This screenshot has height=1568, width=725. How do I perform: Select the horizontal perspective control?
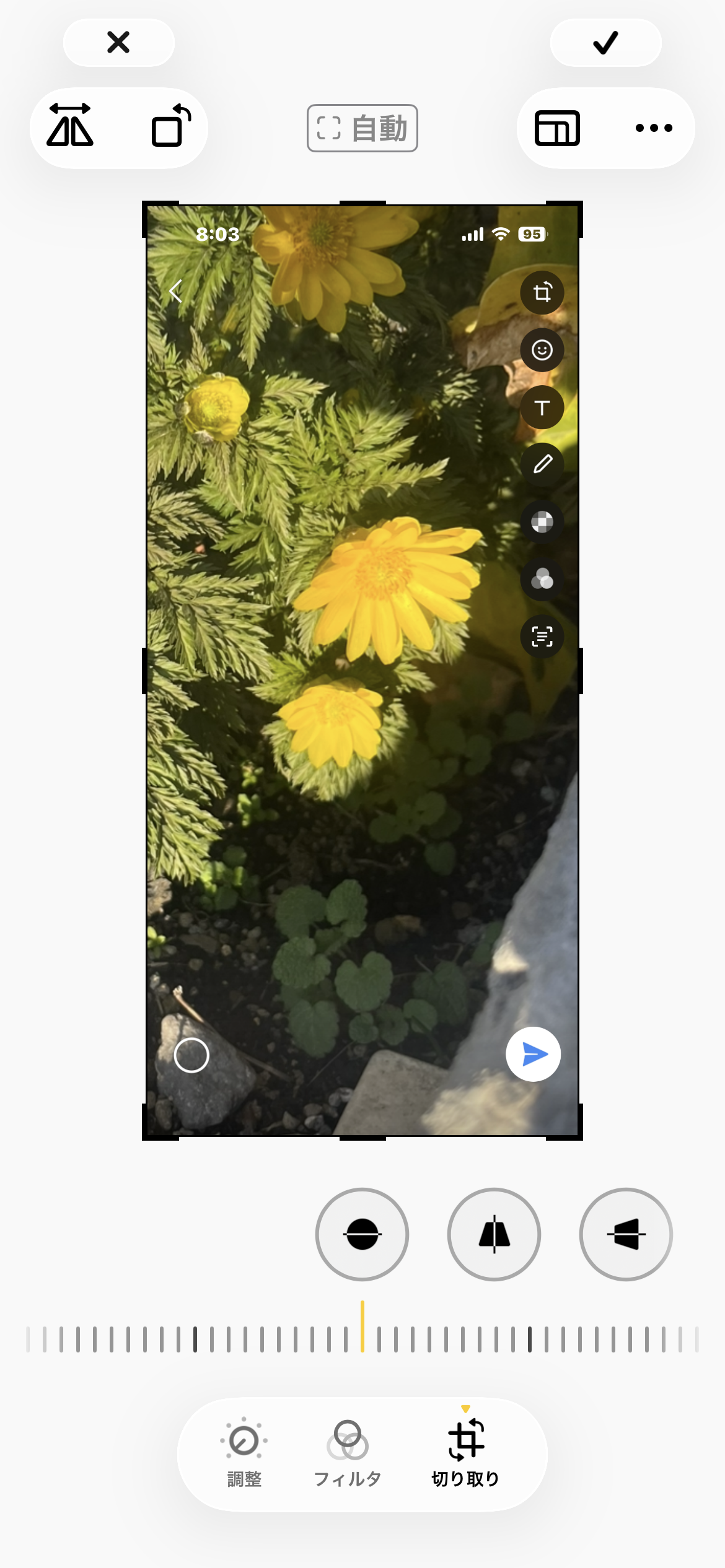626,1234
